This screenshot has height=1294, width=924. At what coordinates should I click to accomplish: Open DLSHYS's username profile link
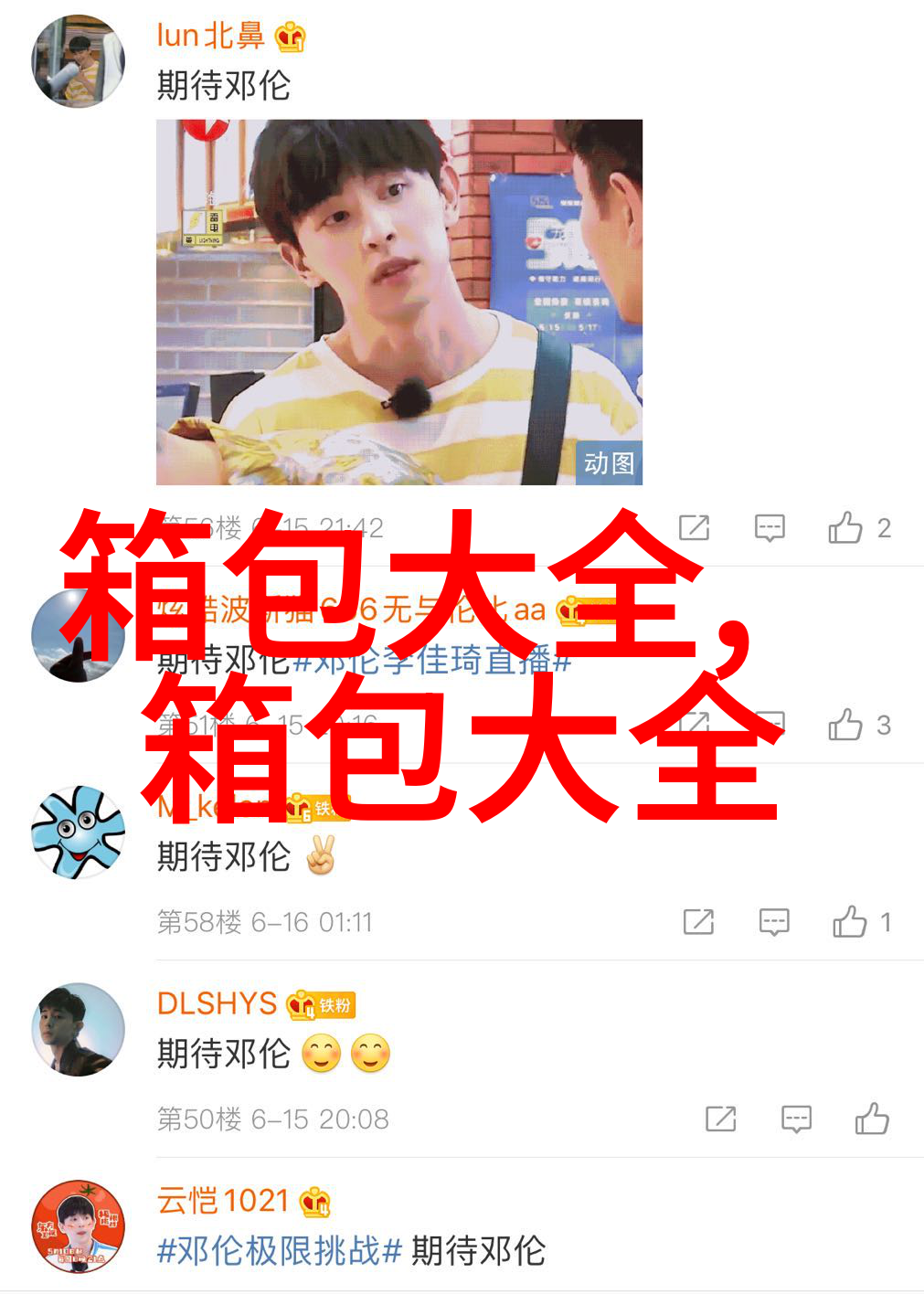coord(217,1003)
